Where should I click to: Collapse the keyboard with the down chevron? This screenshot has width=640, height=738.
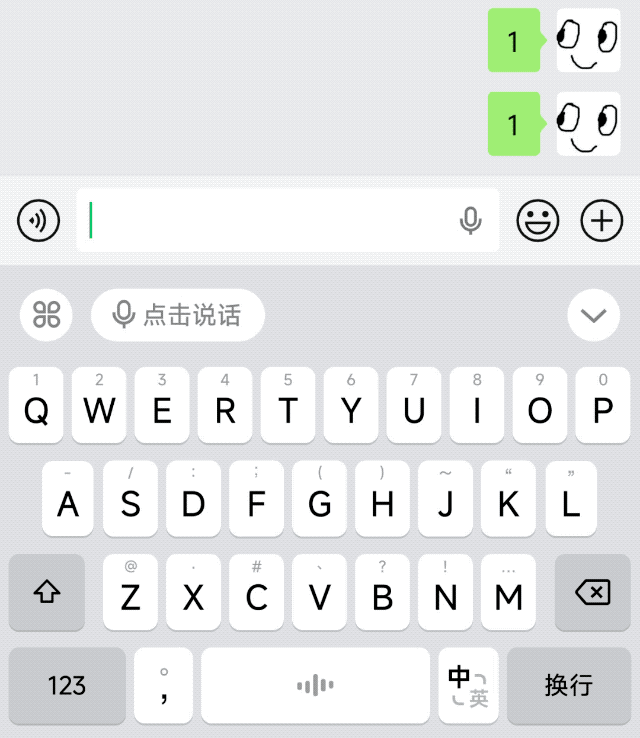(x=593, y=315)
